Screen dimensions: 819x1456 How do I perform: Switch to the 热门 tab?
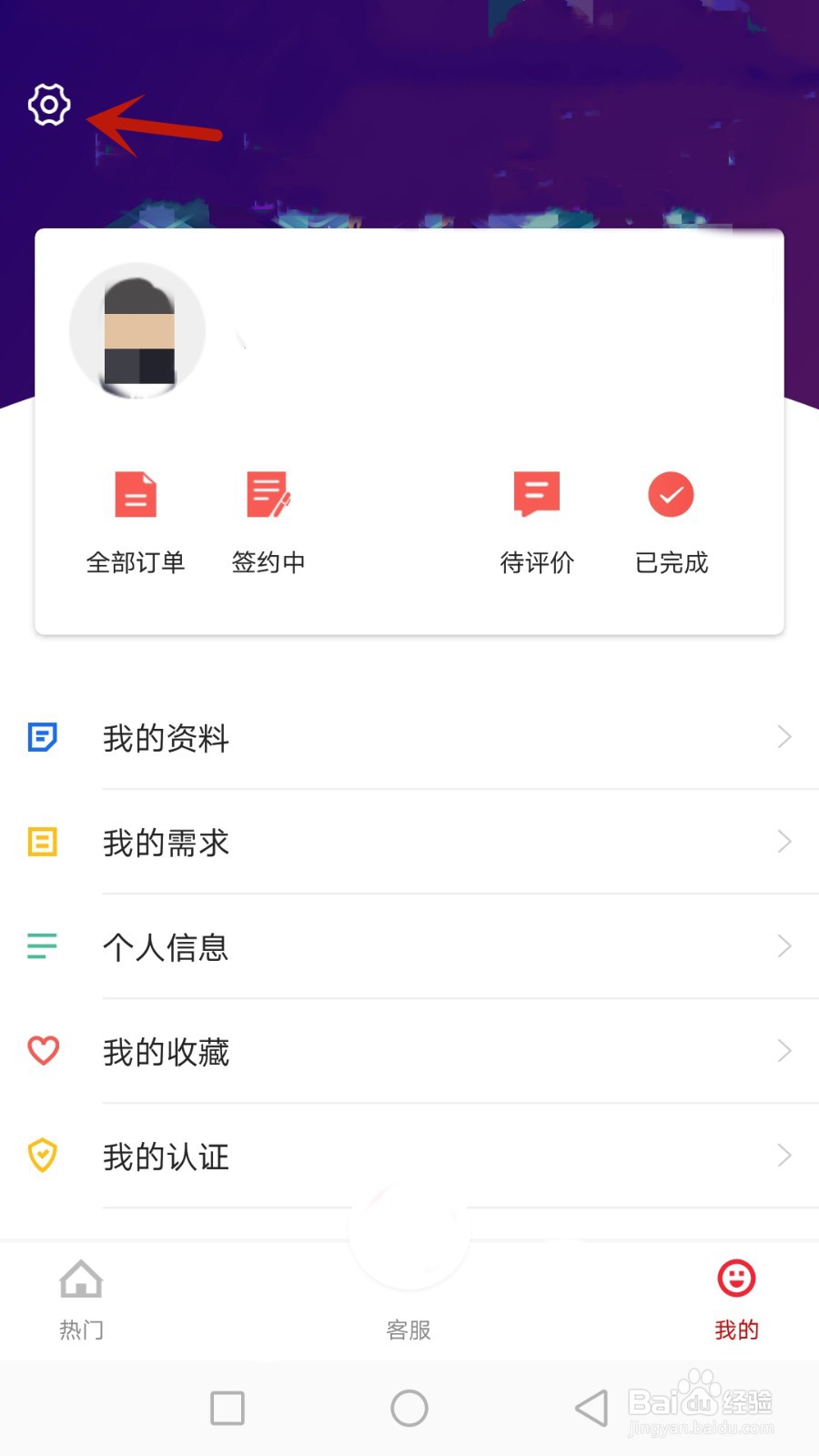81,1301
